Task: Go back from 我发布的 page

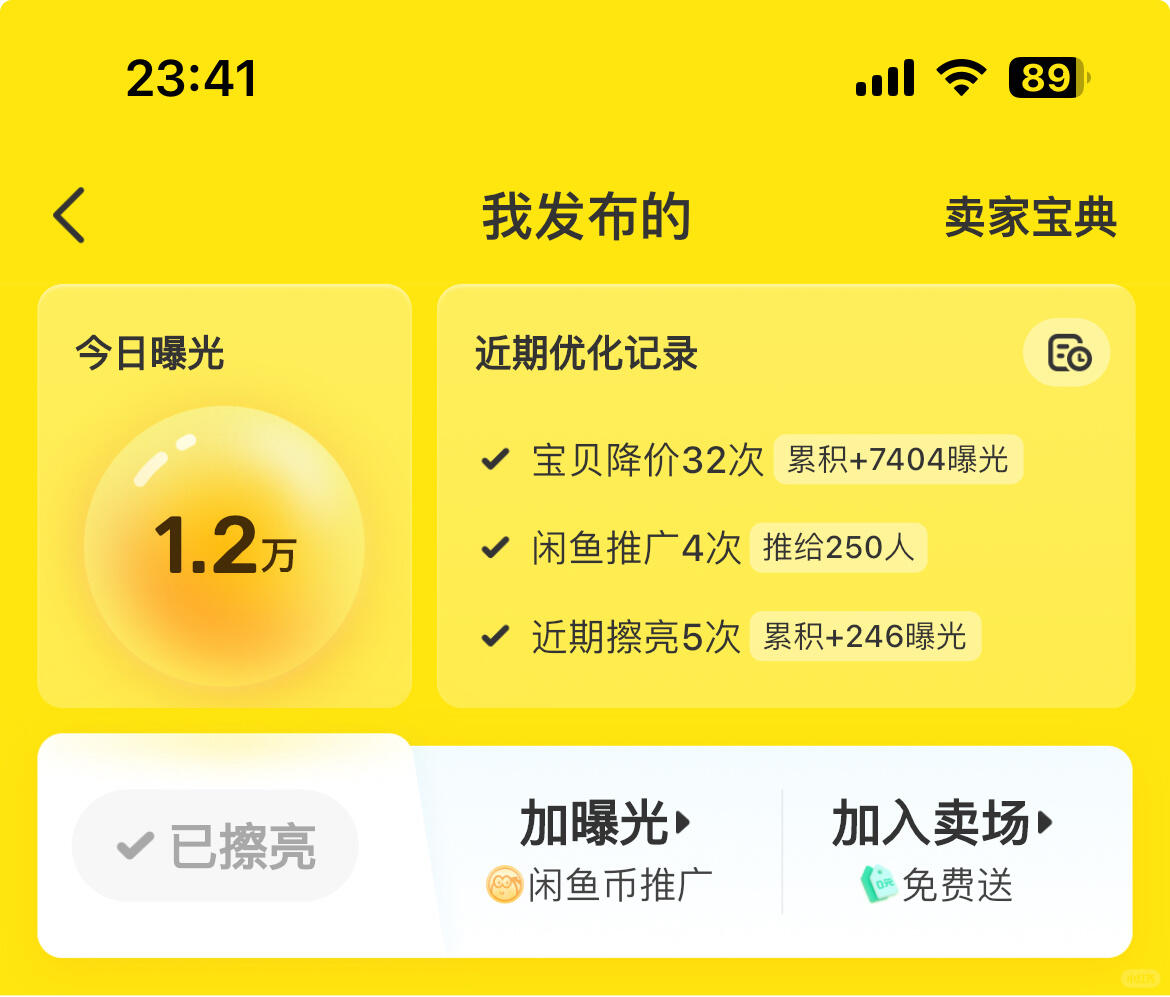Action: 70,215
